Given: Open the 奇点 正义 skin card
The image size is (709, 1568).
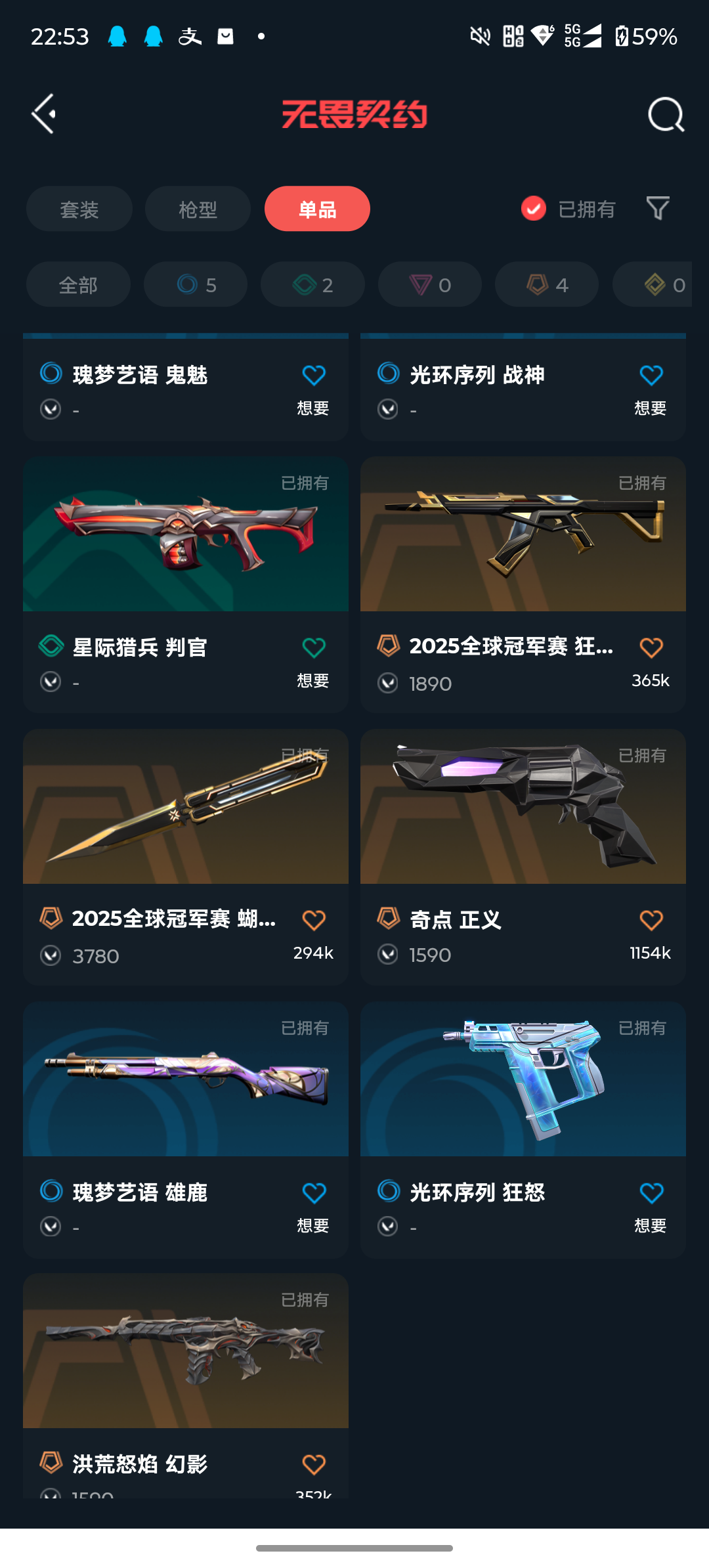Looking at the screenshot, I should point(523,858).
